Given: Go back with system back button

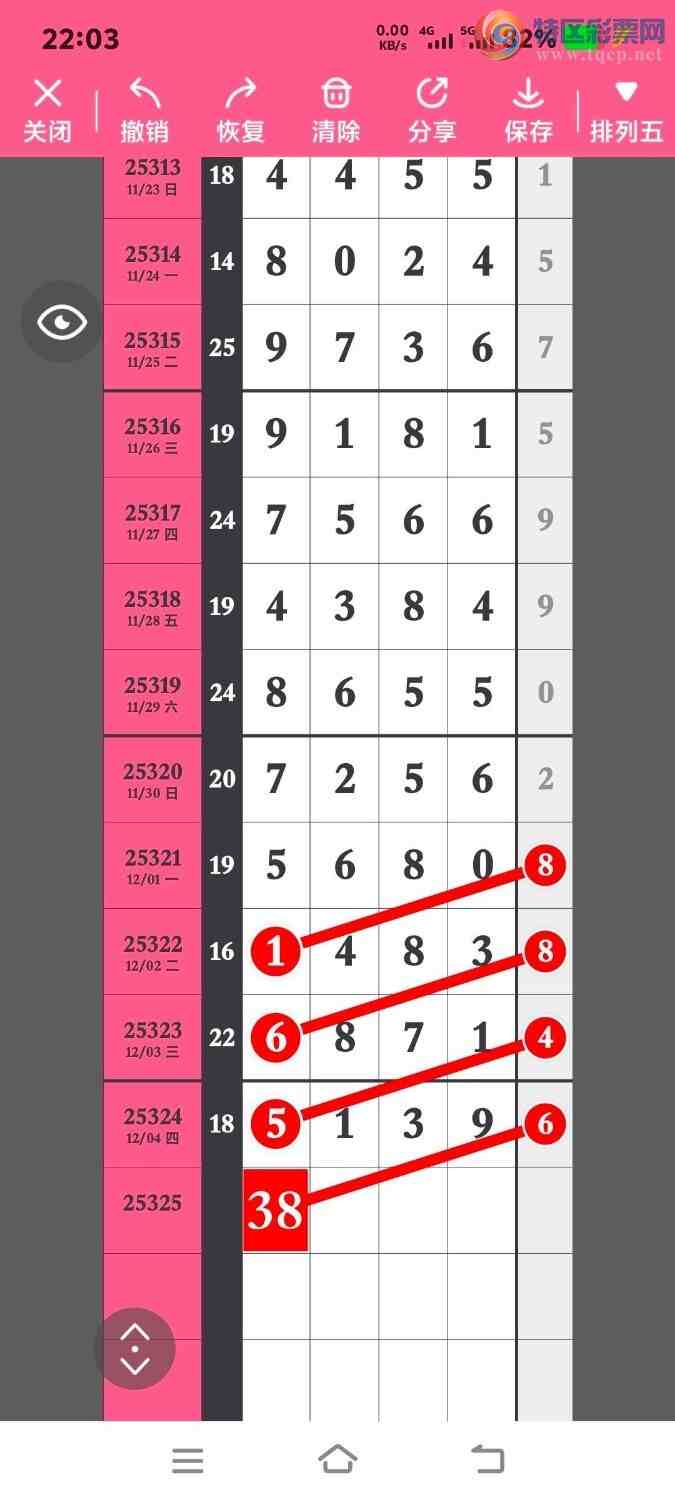Looking at the screenshot, I should point(487,1460).
